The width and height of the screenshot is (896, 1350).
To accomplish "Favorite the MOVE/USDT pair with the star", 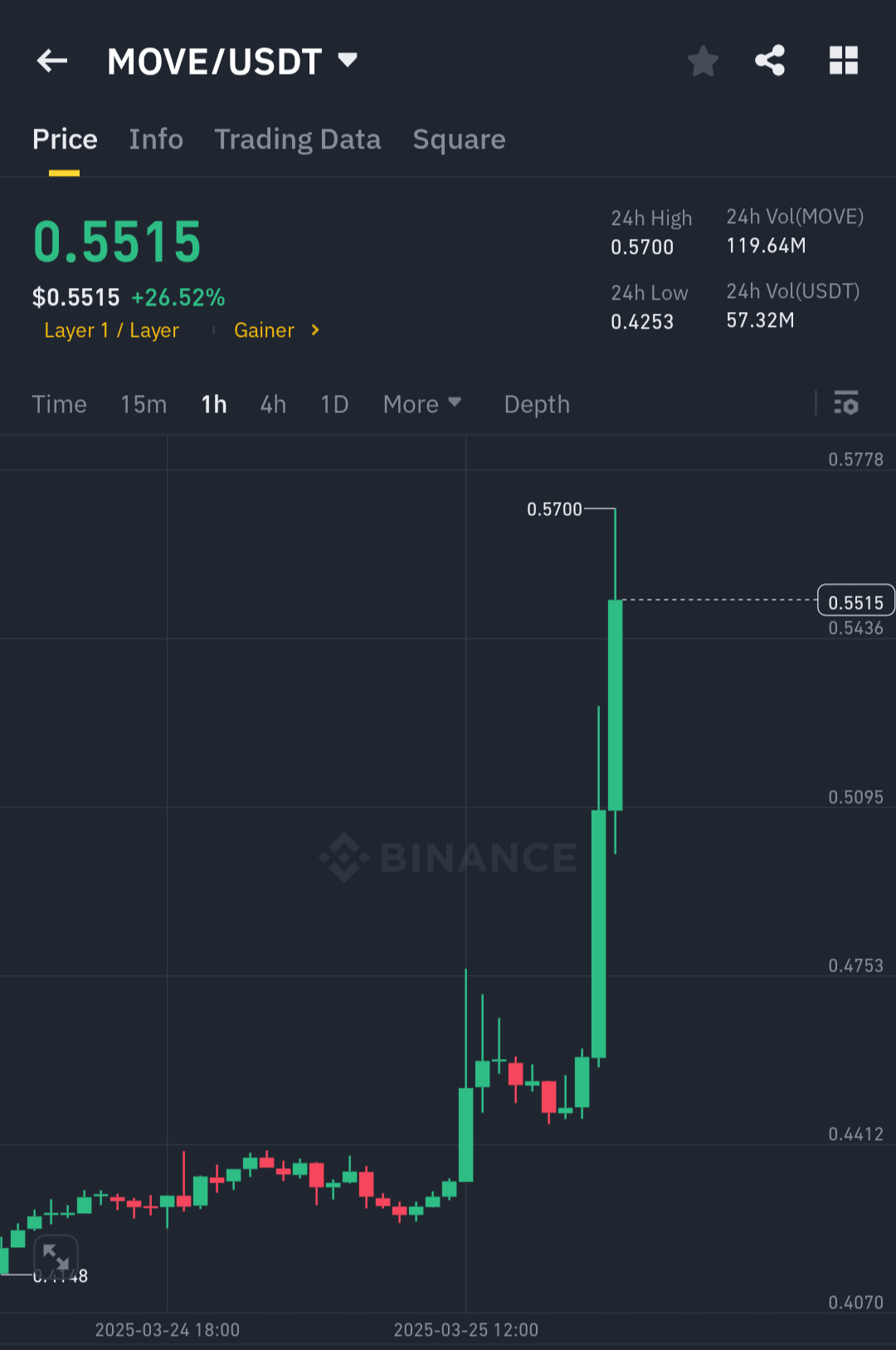I will (703, 61).
